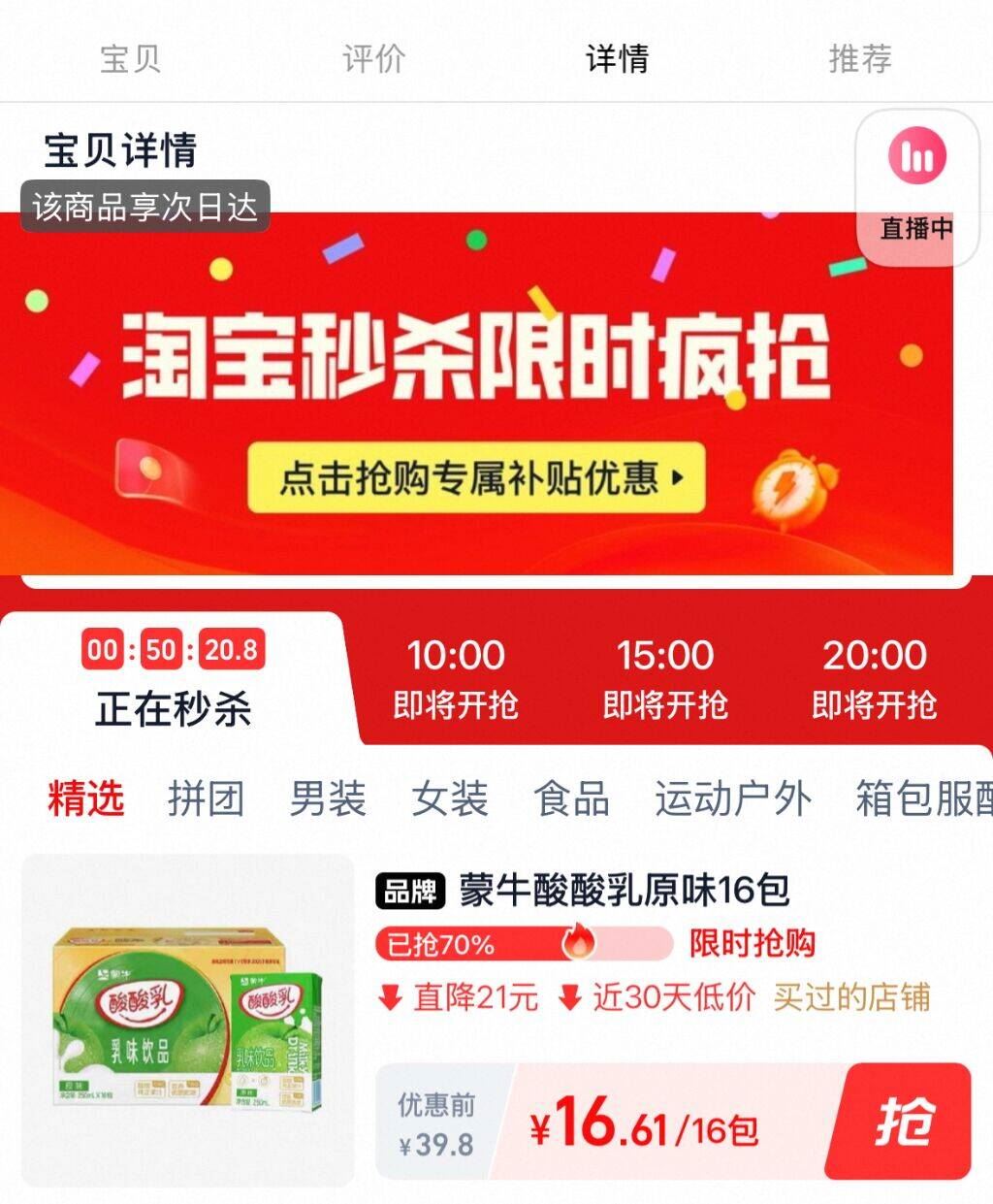Switch to the 评价 tab
Image resolution: width=993 pixels, height=1204 pixels.
(373, 60)
